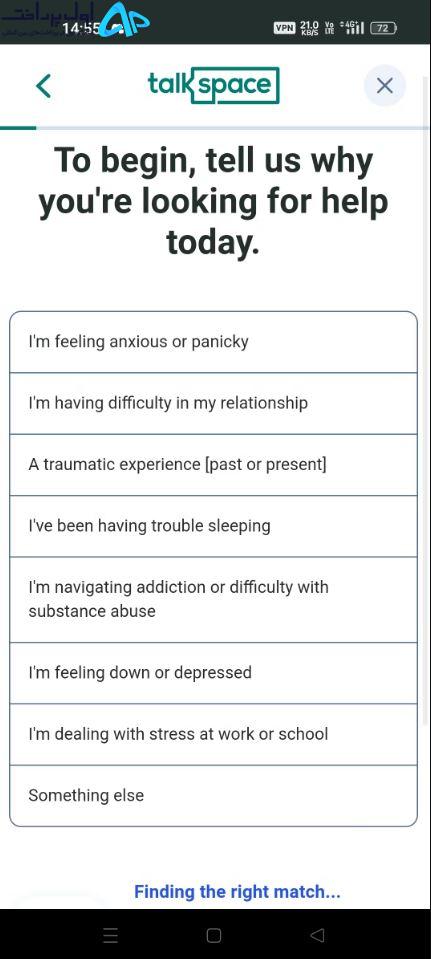Choose Something else
Image resolution: width=431 pixels, height=959 pixels.
(213, 796)
